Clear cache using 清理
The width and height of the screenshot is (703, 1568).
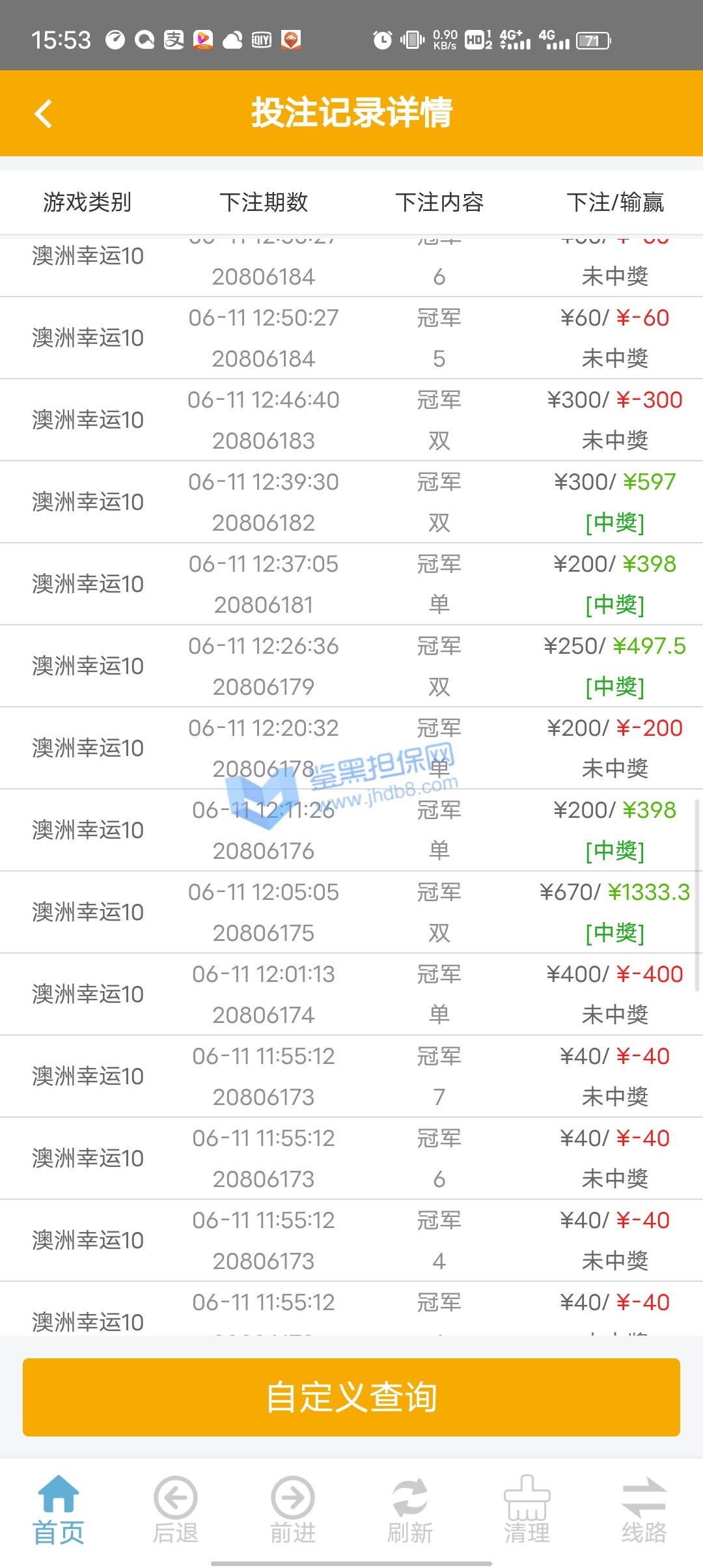click(527, 1509)
